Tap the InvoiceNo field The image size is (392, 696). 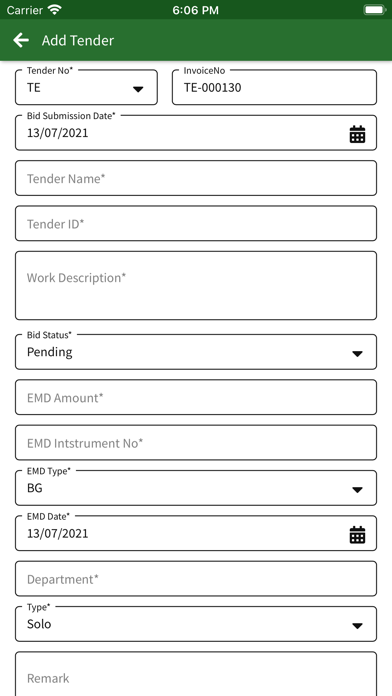click(x=274, y=87)
